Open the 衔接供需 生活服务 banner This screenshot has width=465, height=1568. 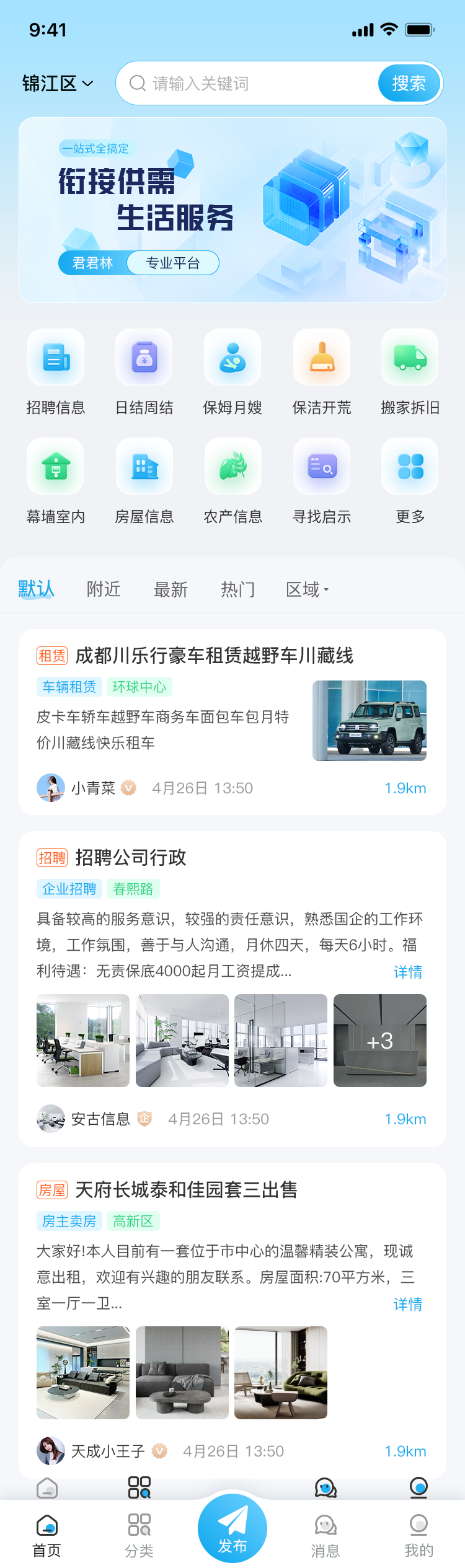pyautogui.click(x=232, y=210)
